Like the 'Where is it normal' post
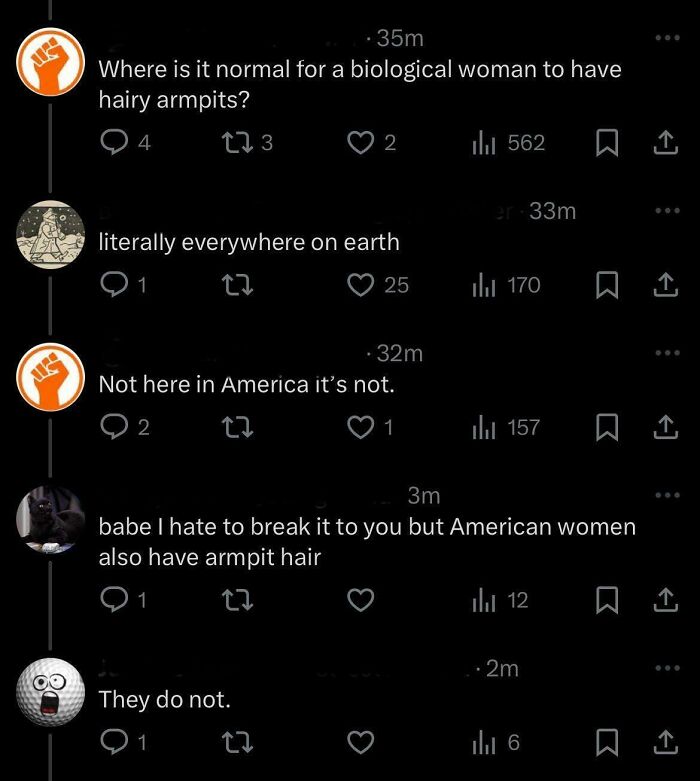 (x=359, y=143)
